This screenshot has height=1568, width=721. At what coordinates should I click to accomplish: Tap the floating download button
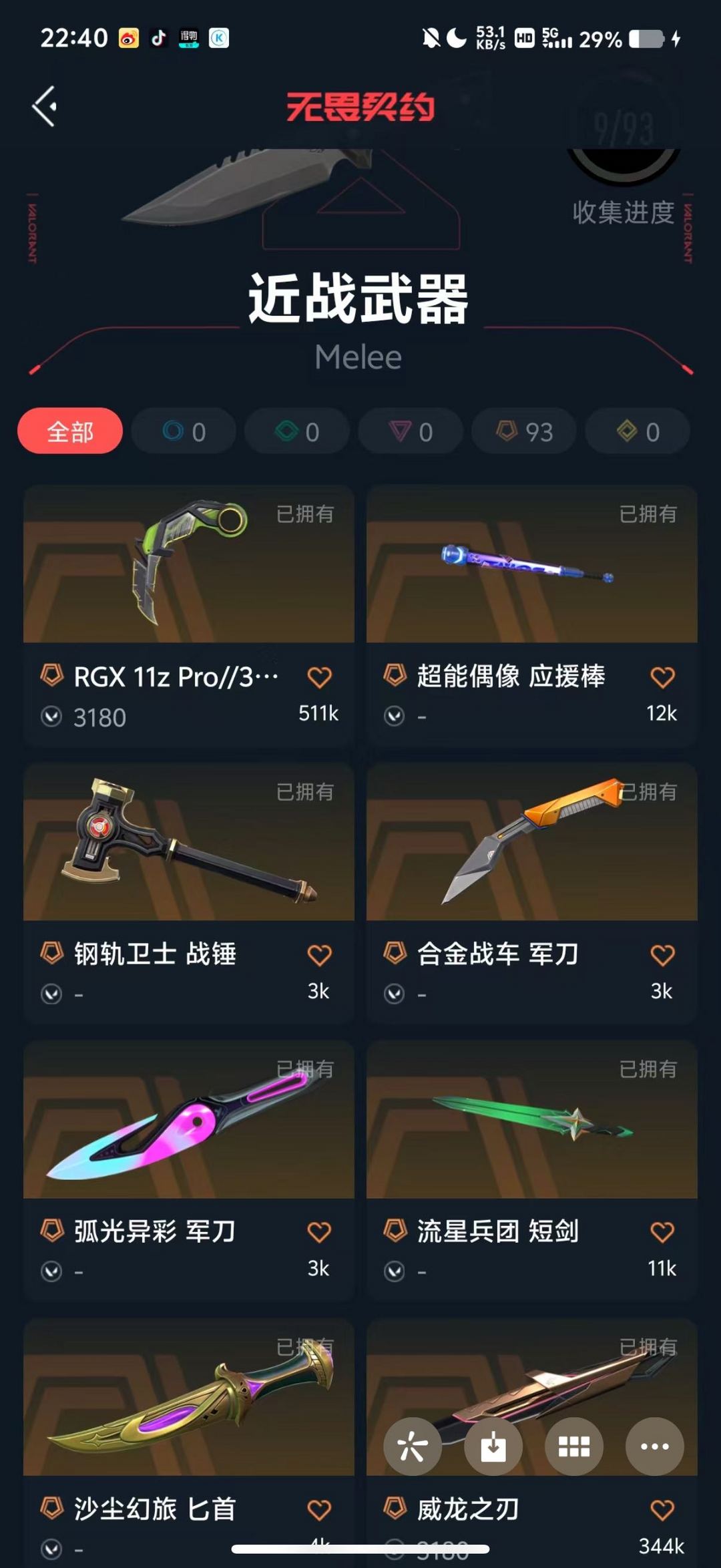click(493, 1446)
